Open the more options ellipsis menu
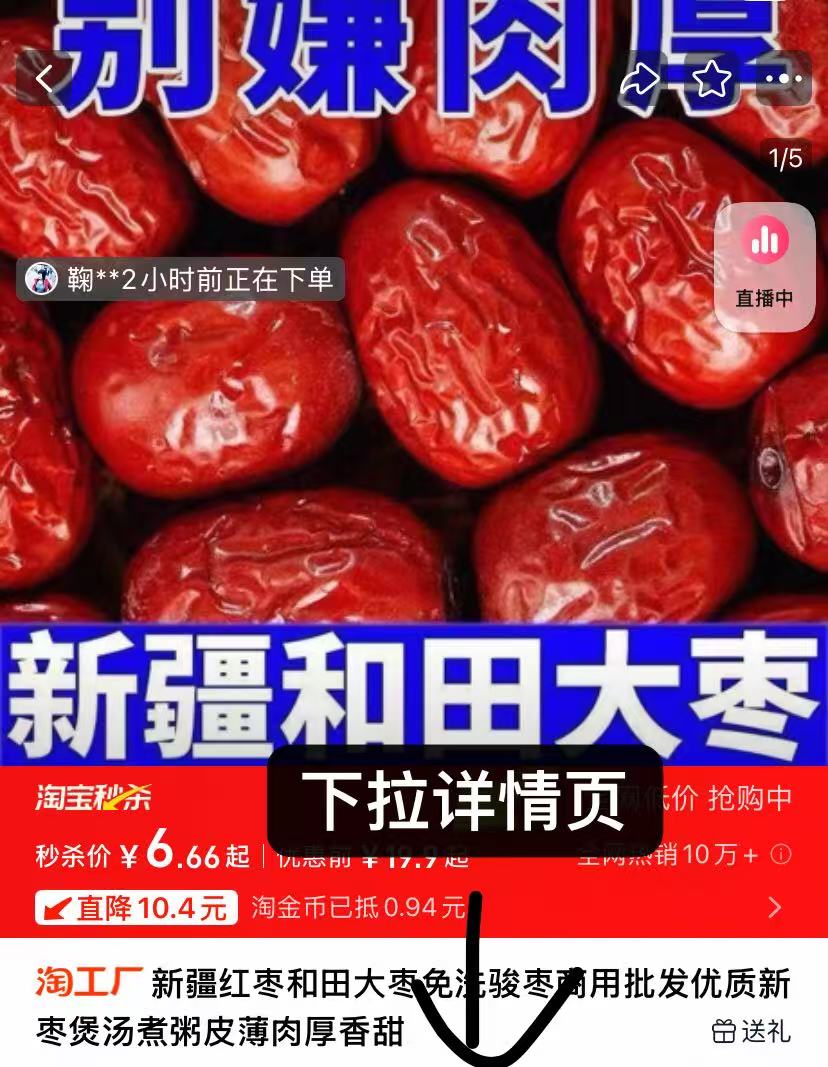 click(x=785, y=76)
